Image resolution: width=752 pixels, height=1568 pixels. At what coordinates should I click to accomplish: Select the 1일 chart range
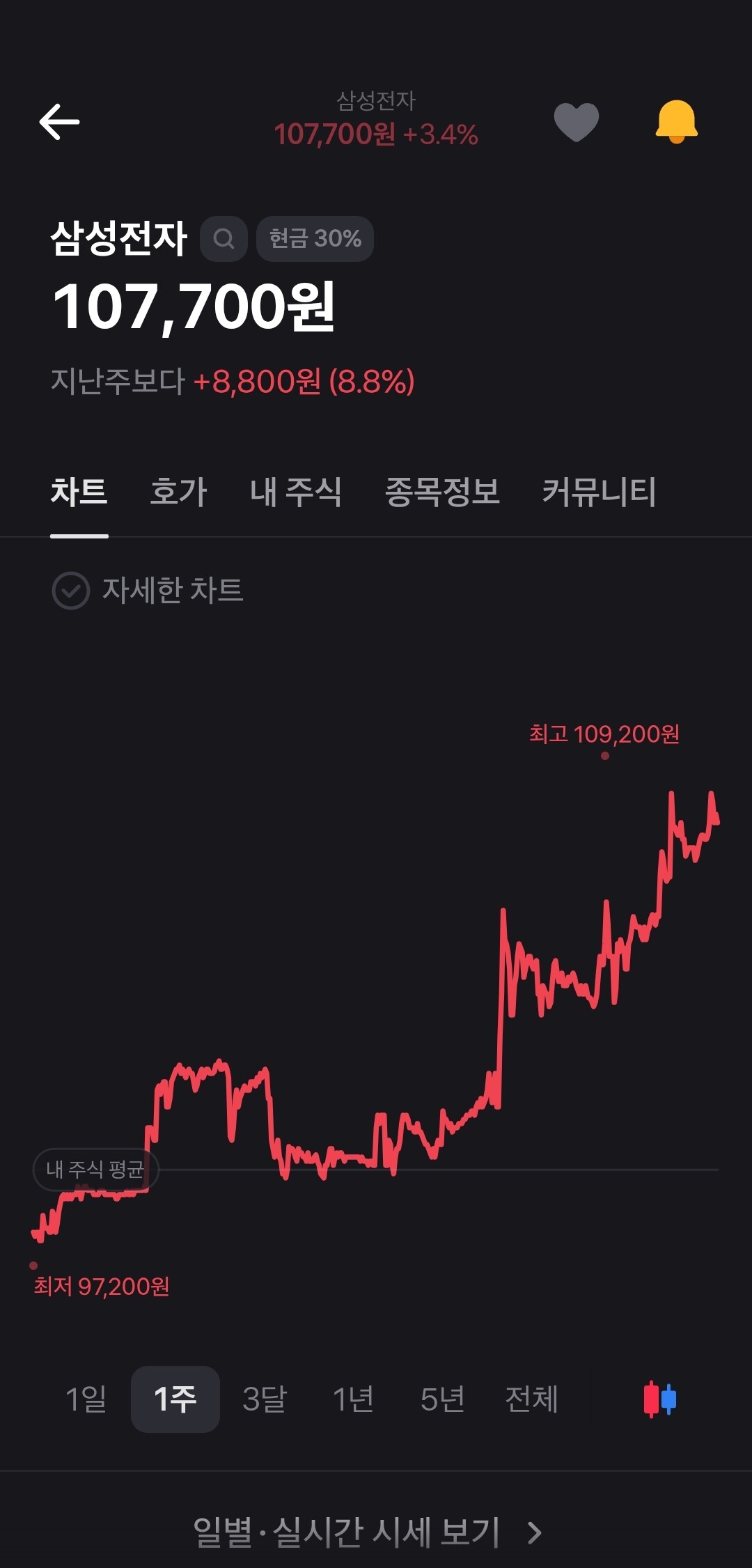click(86, 1399)
